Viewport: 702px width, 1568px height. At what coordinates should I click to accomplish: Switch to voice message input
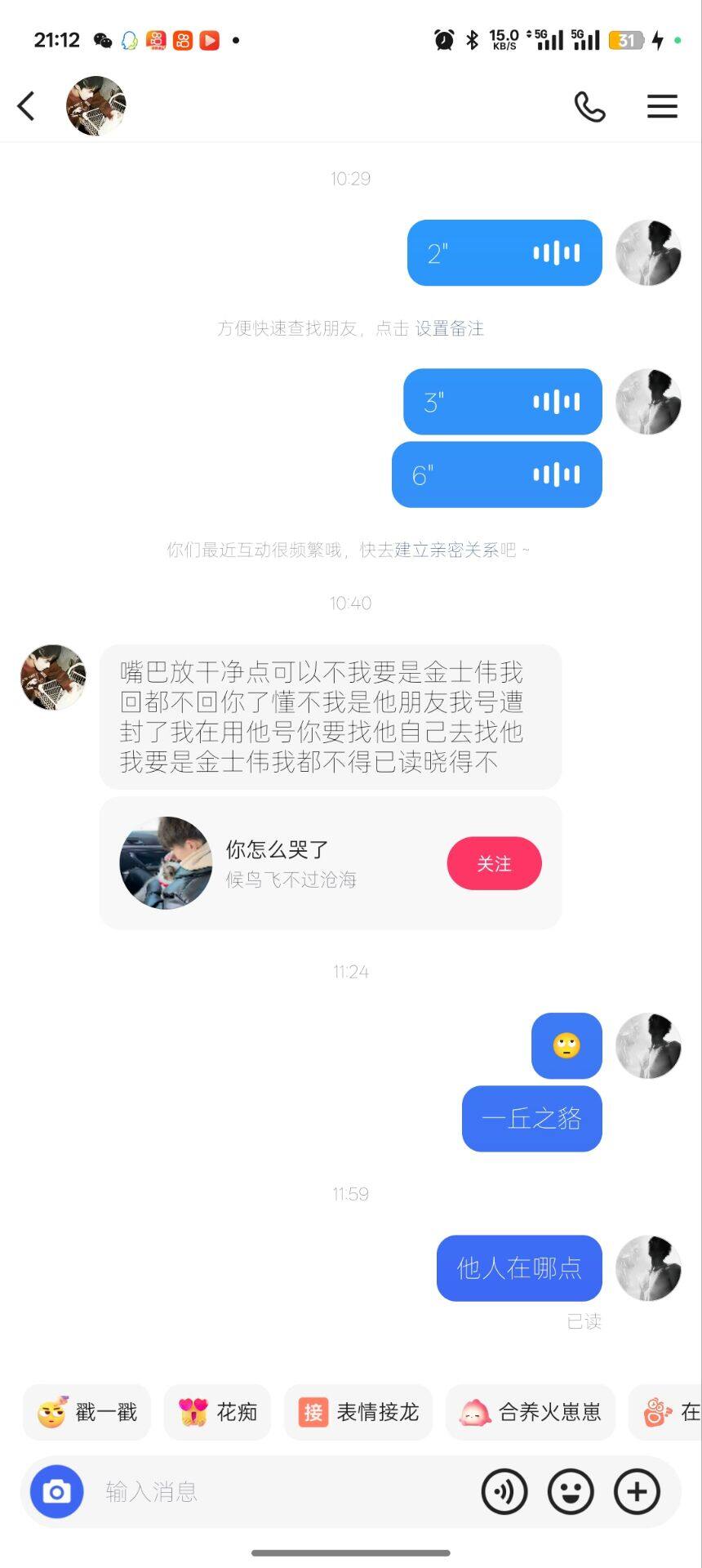pyautogui.click(x=504, y=1492)
